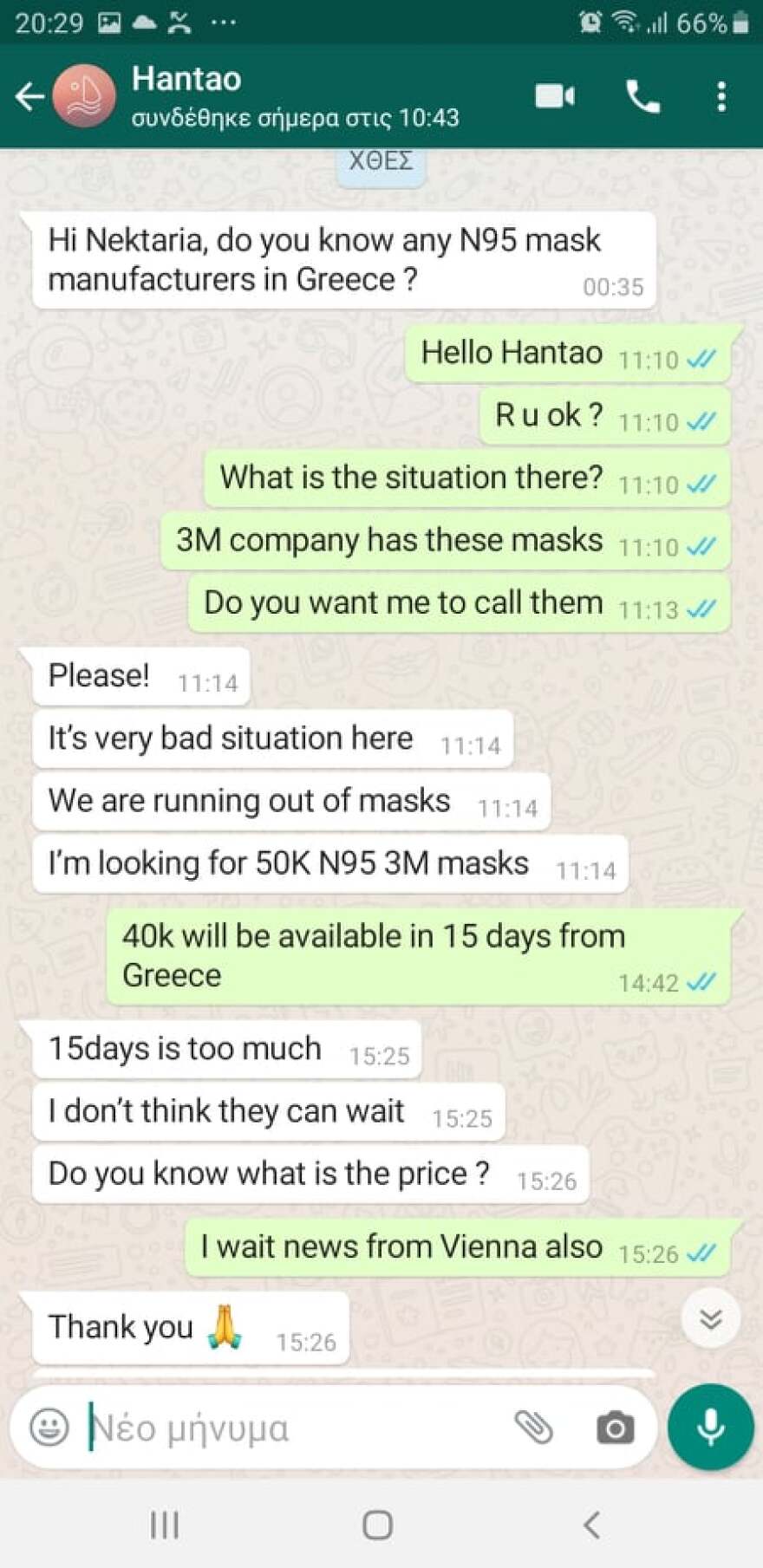Open the overflow menu
The width and height of the screenshot is (763, 1568).
pyautogui.click(x=721, y=96)
